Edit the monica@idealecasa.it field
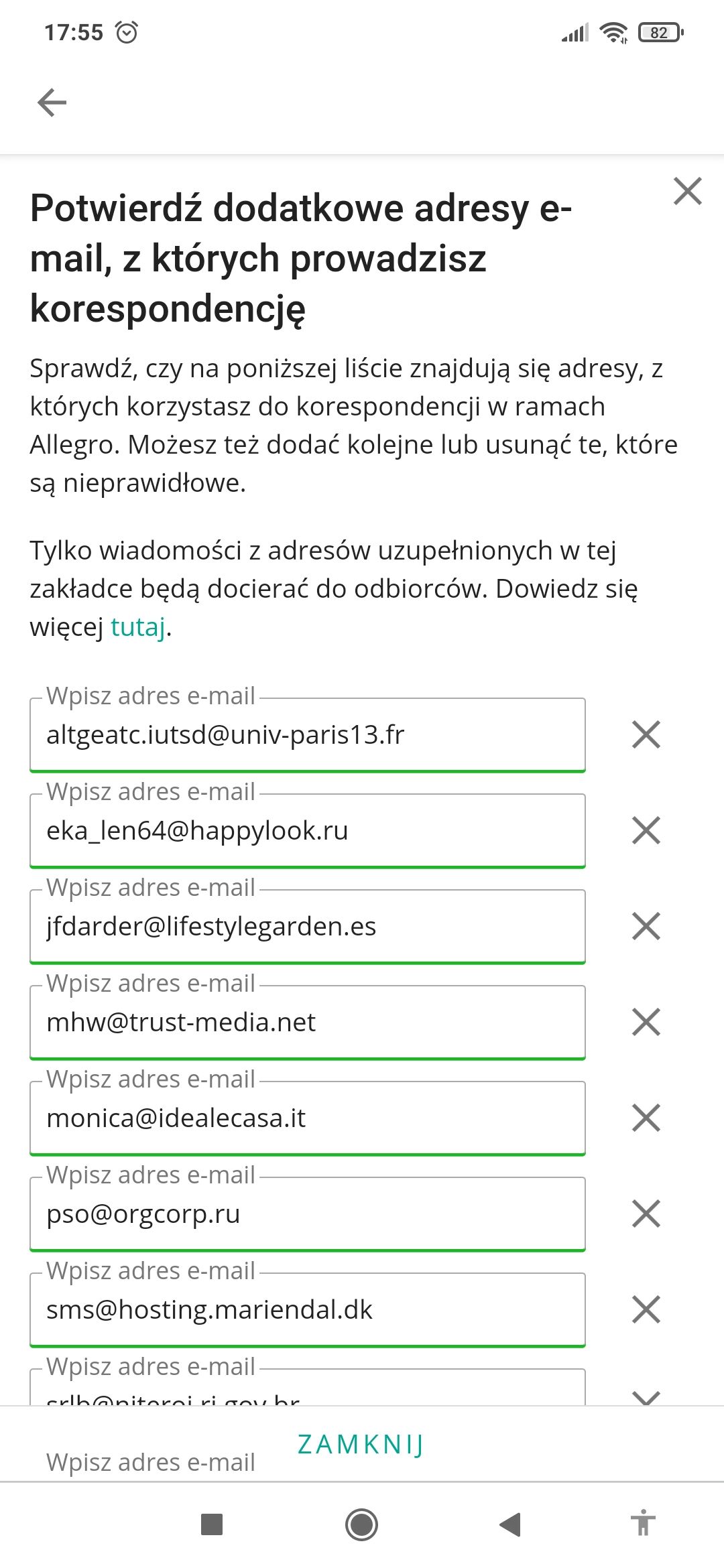This screenshot has width=724, height=1568. (x=308, y=1118)
